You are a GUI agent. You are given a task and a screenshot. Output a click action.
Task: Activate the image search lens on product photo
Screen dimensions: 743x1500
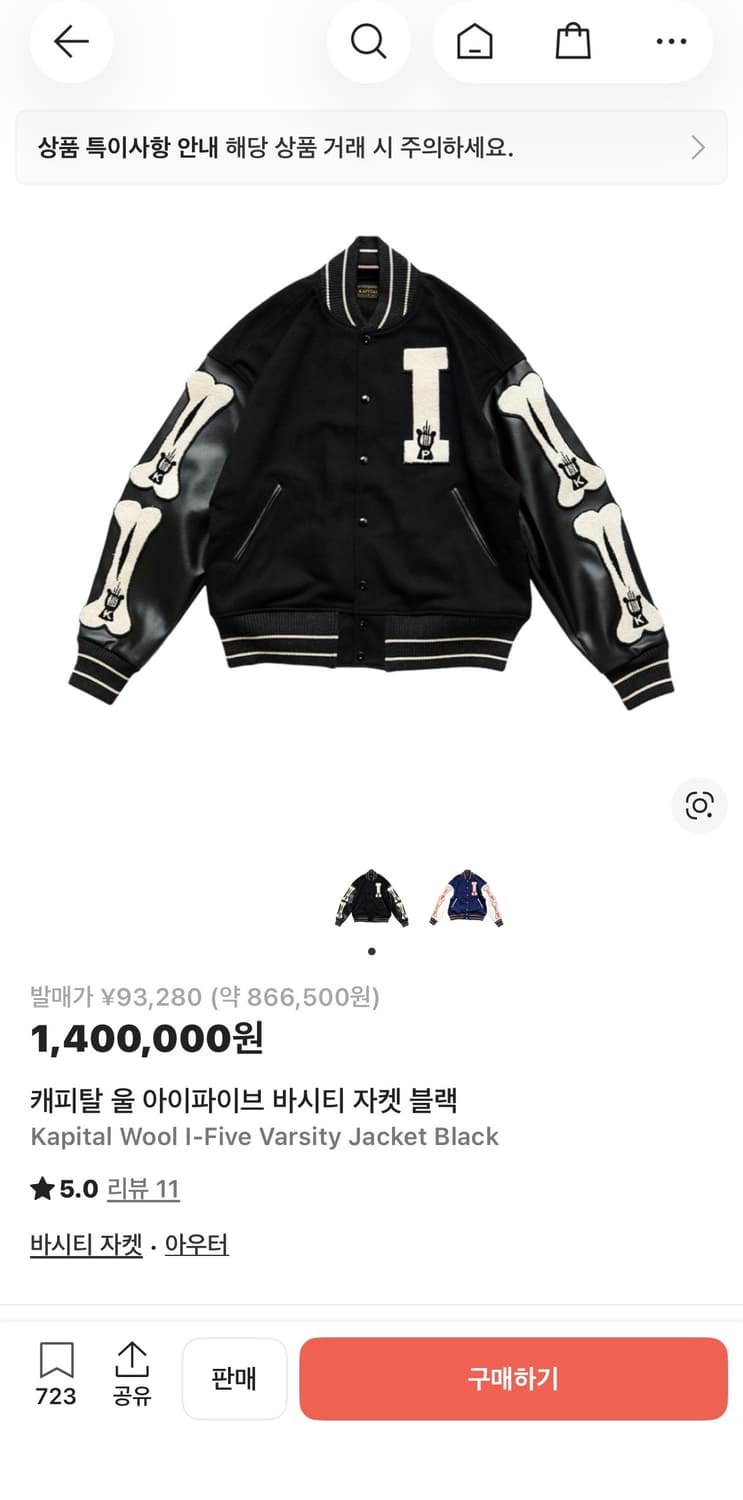coord(698,806)
